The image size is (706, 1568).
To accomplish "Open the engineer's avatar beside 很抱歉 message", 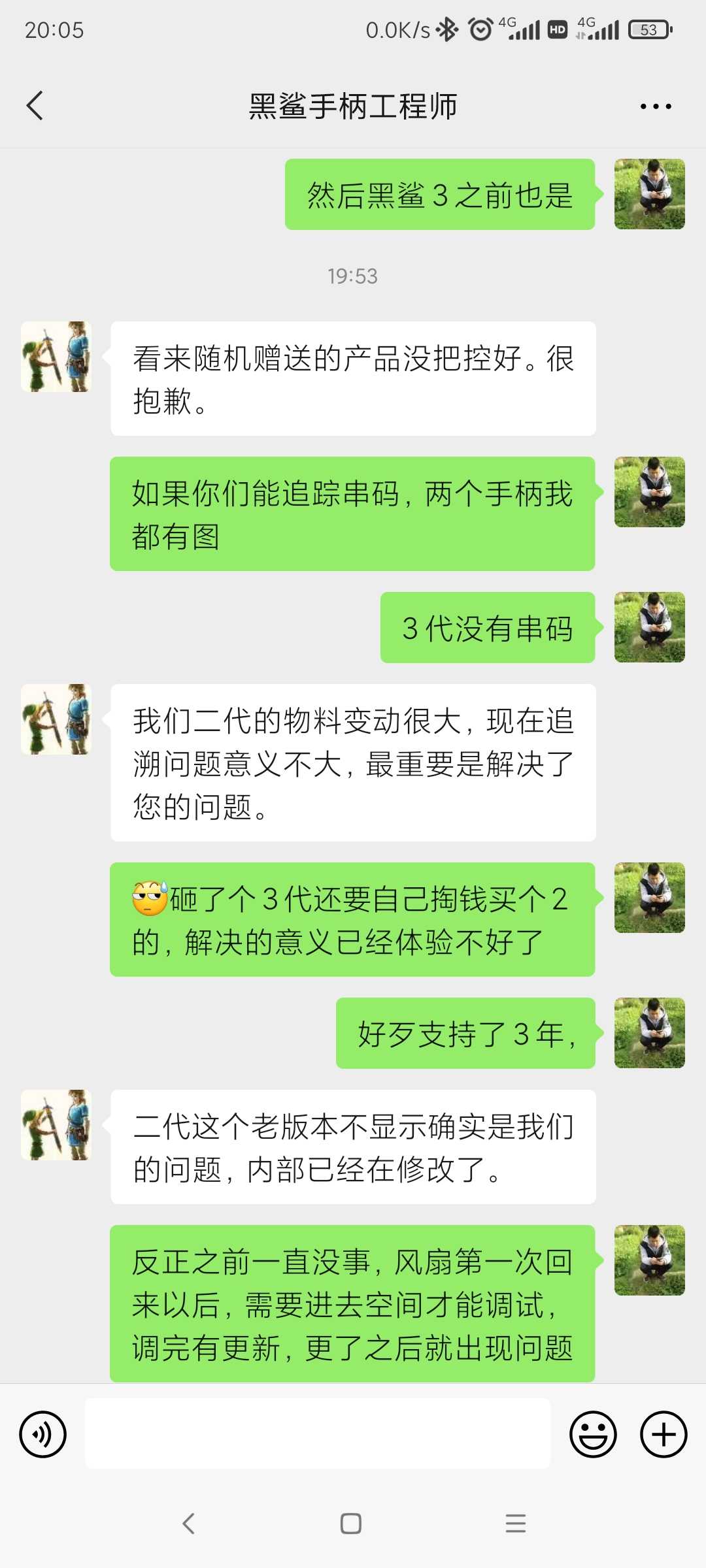I will [x=56, y=357].
